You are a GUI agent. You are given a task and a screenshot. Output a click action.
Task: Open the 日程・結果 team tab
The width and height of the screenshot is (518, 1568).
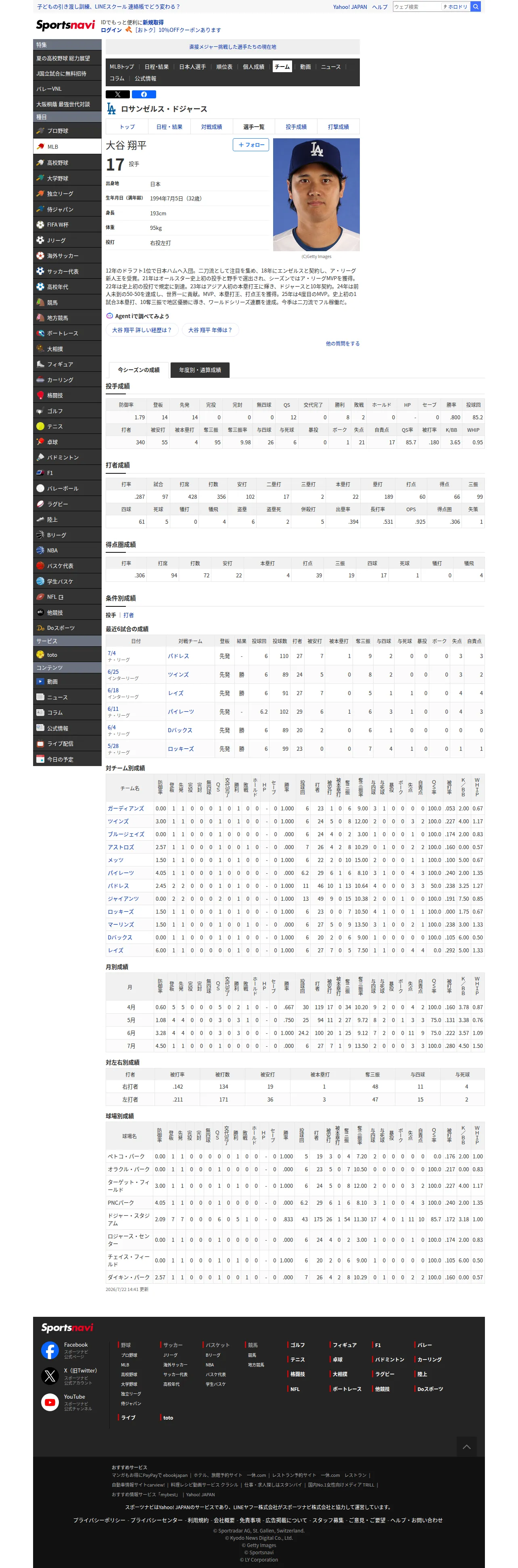[x=169, y=127]
